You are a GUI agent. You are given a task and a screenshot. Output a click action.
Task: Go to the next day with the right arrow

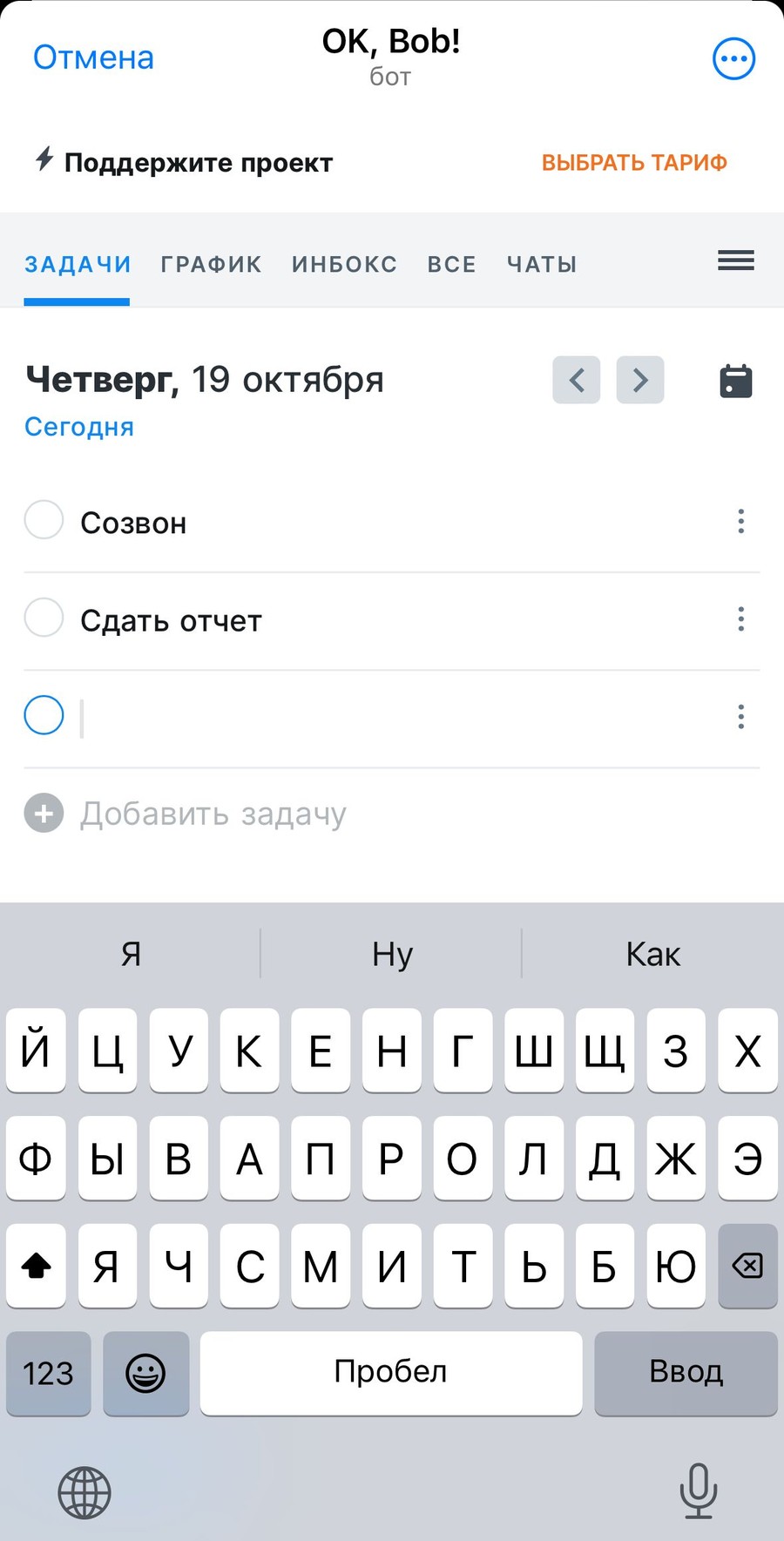tap(640, 380)
